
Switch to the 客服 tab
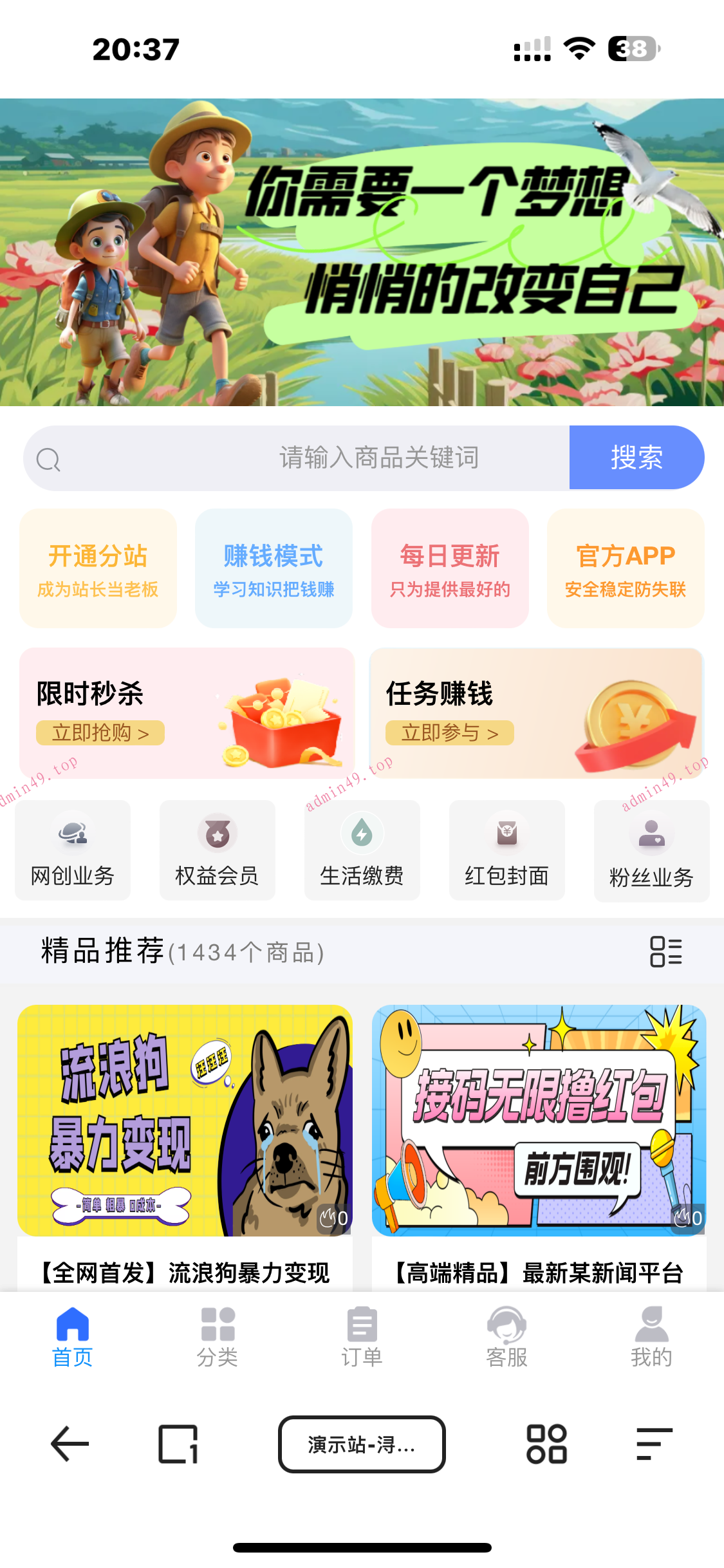coord(507,1336)
